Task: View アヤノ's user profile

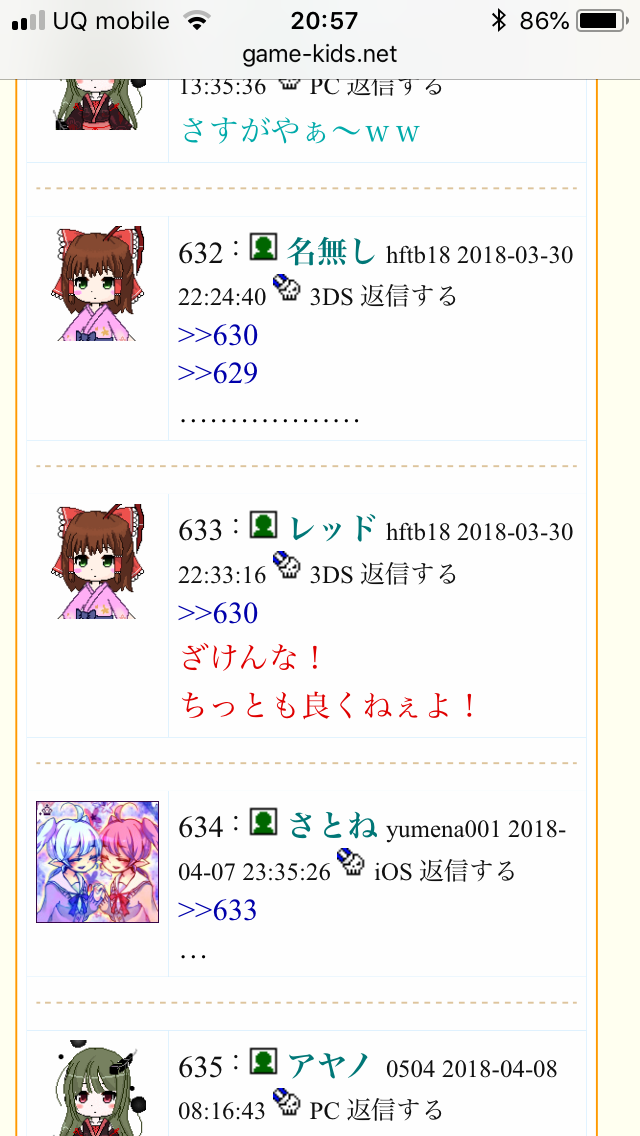Action: tap(329, 1065)
